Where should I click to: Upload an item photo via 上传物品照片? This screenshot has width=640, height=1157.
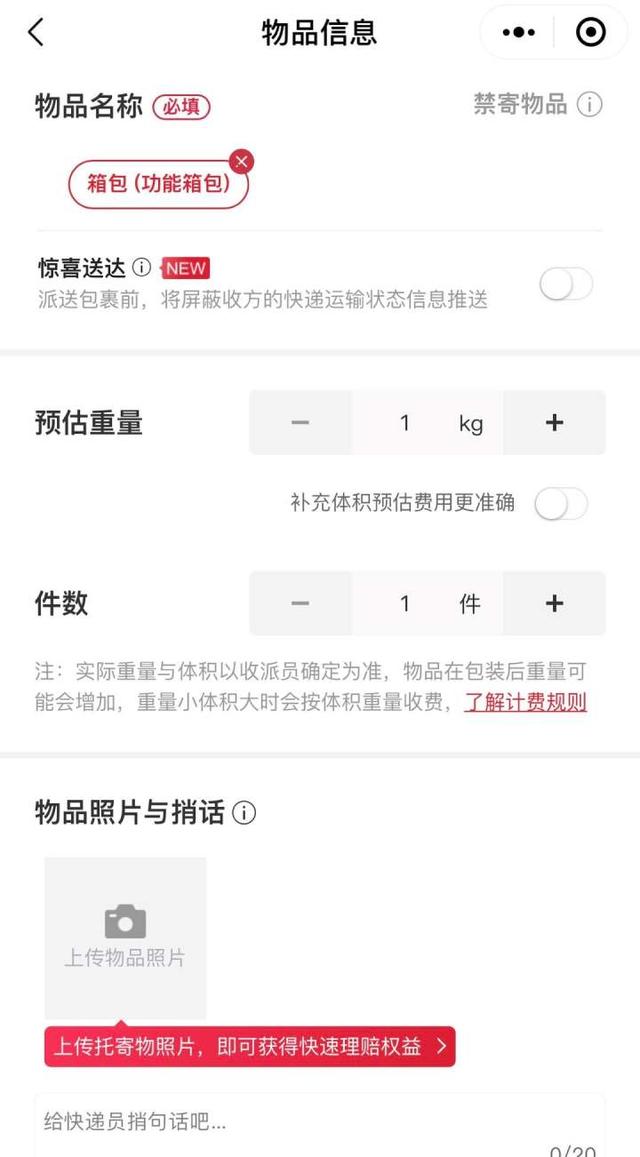(x=125, y=937)
